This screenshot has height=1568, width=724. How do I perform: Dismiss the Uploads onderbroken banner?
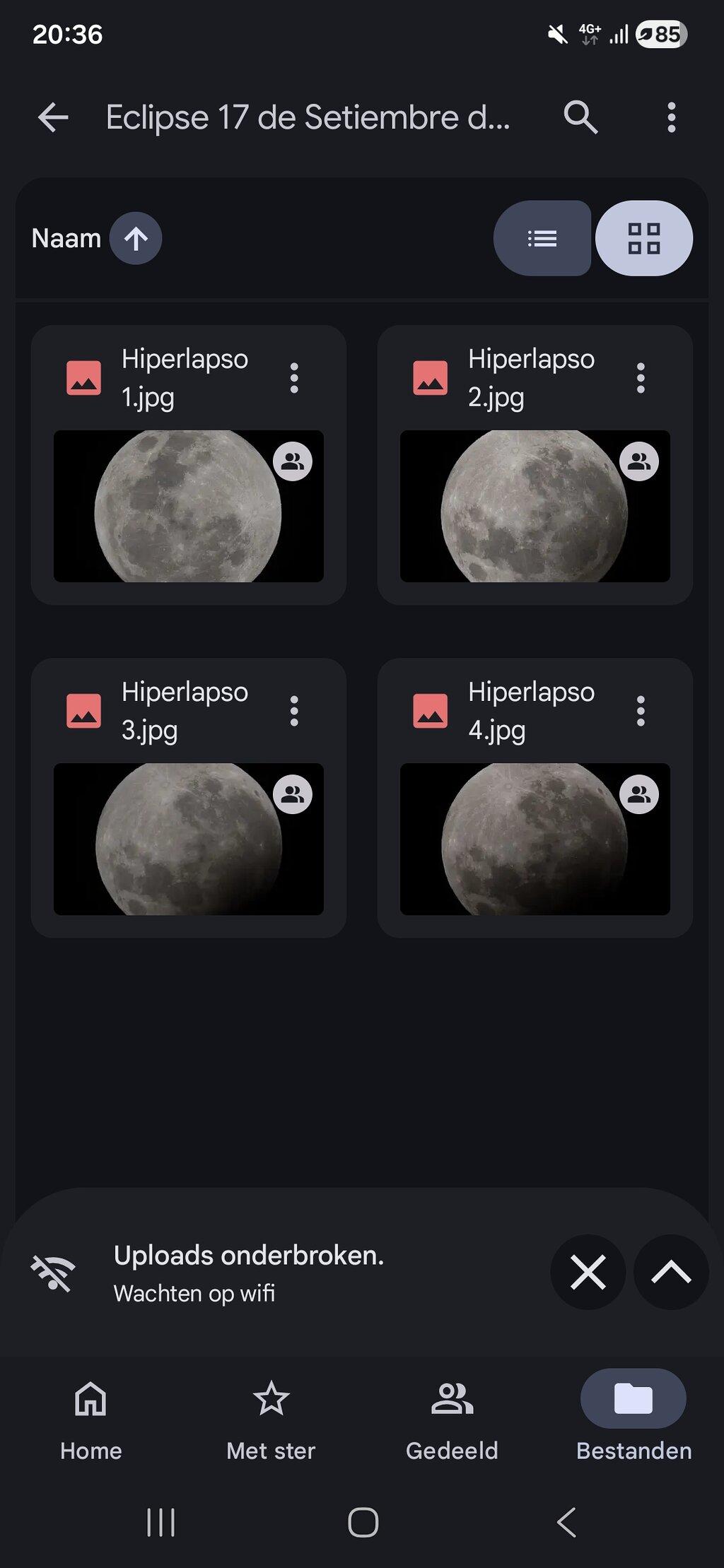[x=588, y=1273]
